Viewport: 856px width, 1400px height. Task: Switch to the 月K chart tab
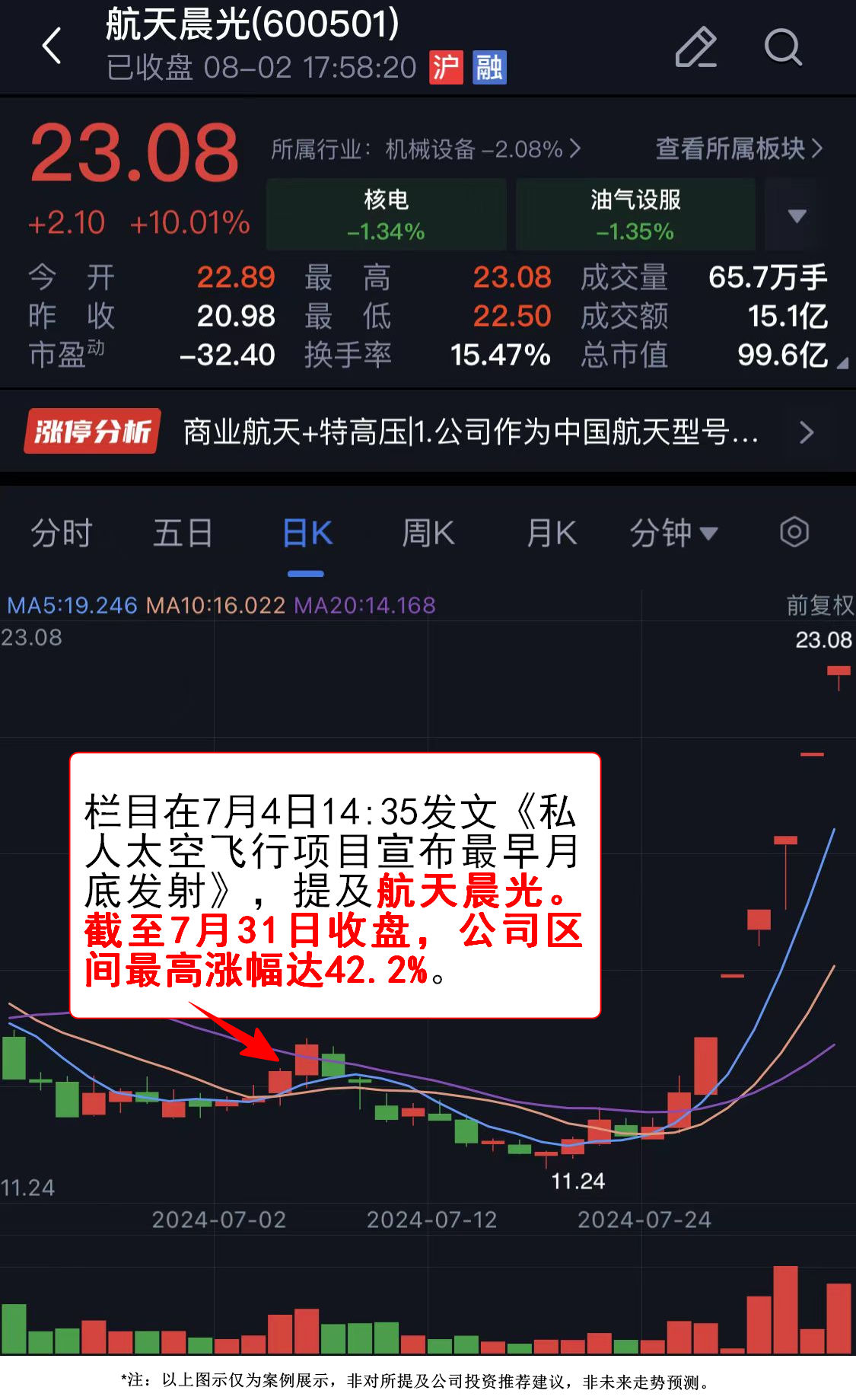(552, 533)
